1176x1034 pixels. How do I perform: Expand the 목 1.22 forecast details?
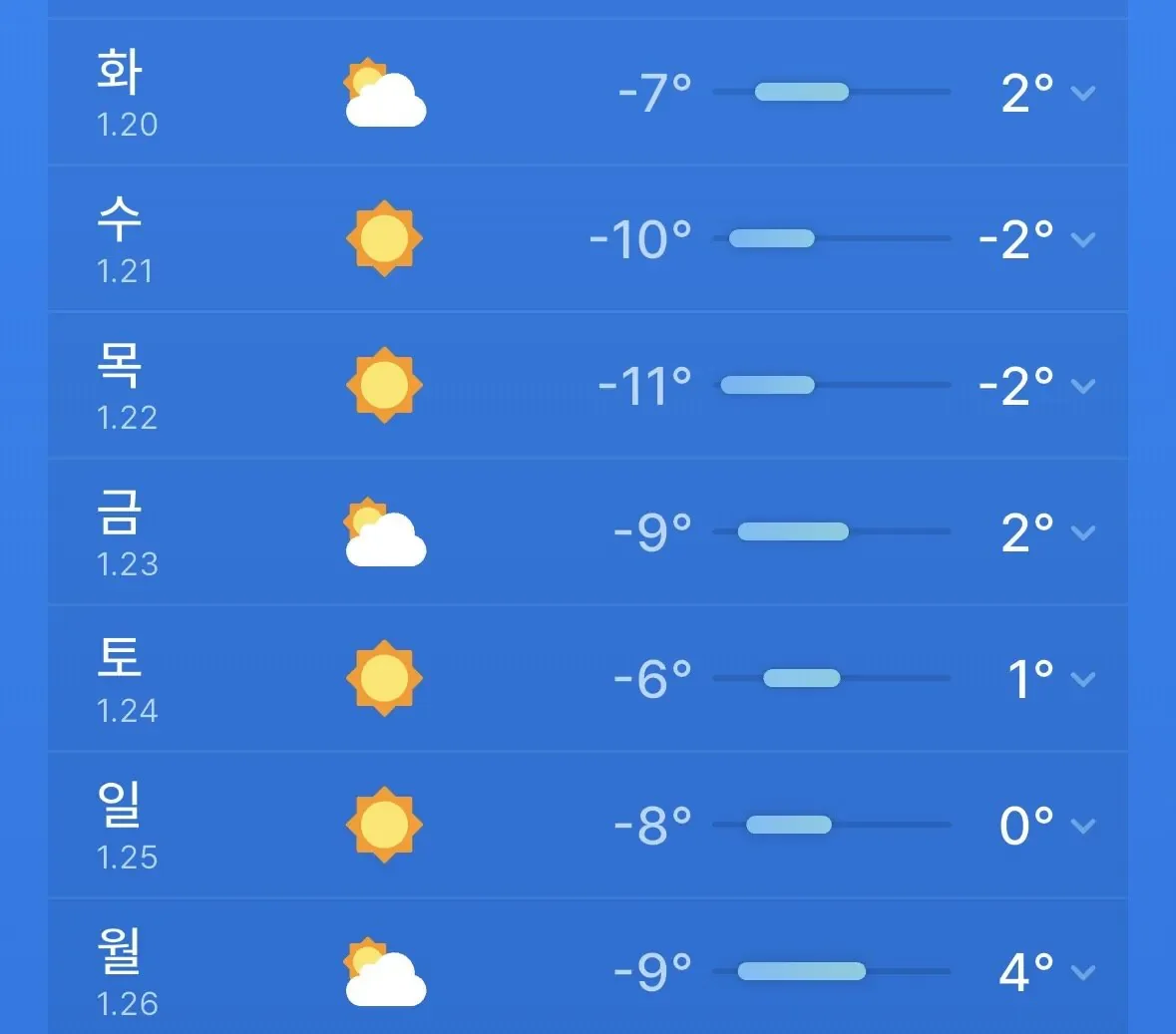point(1082,387)
